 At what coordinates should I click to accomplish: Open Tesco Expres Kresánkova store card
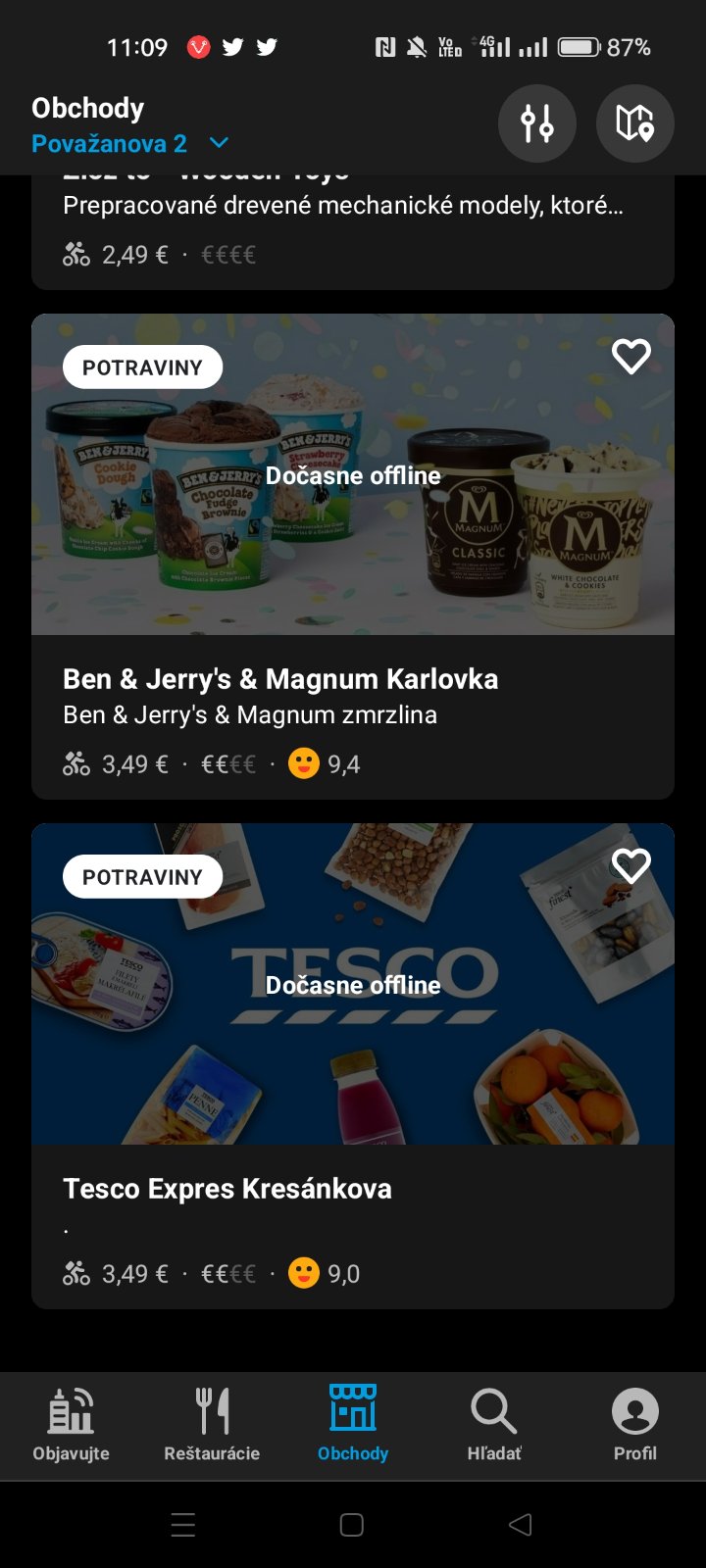[x=227, y=1189]
